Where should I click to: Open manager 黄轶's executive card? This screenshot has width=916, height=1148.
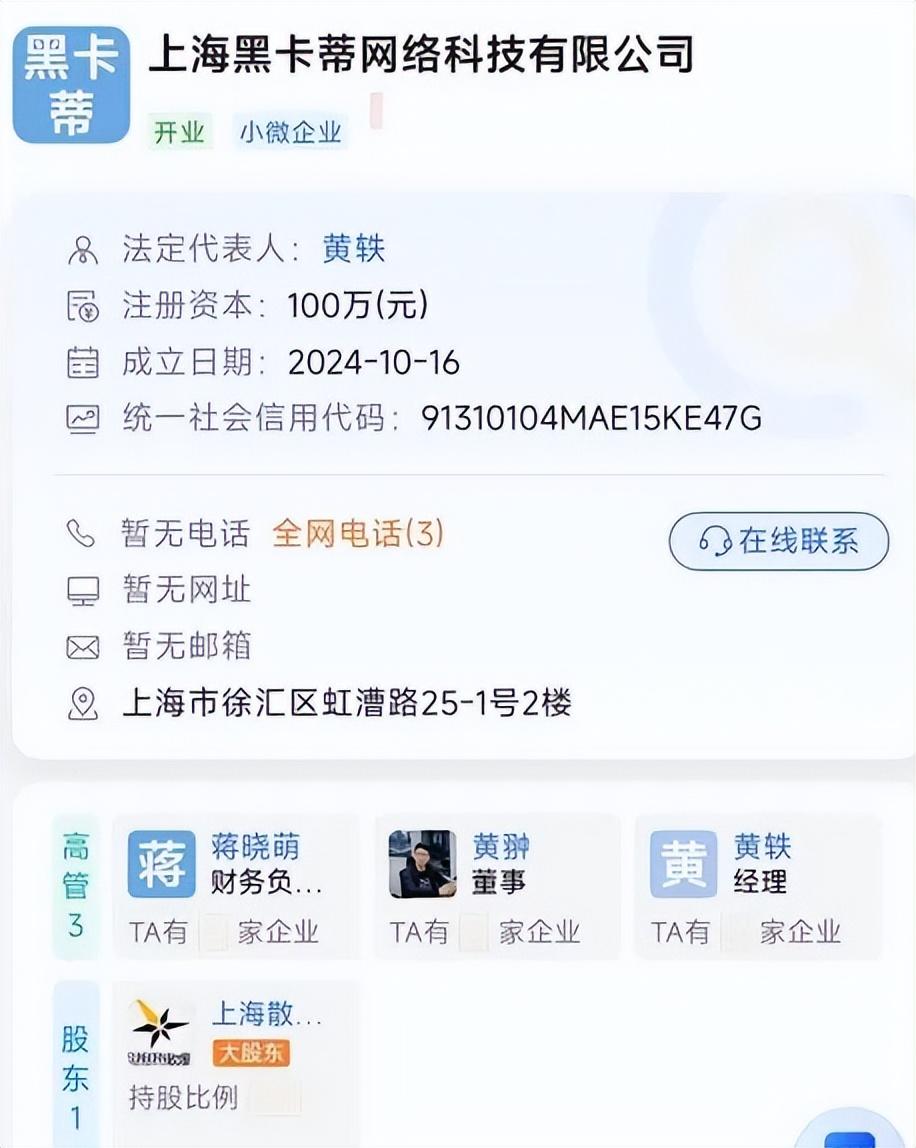pyautogui.click(x=759, y=887)
